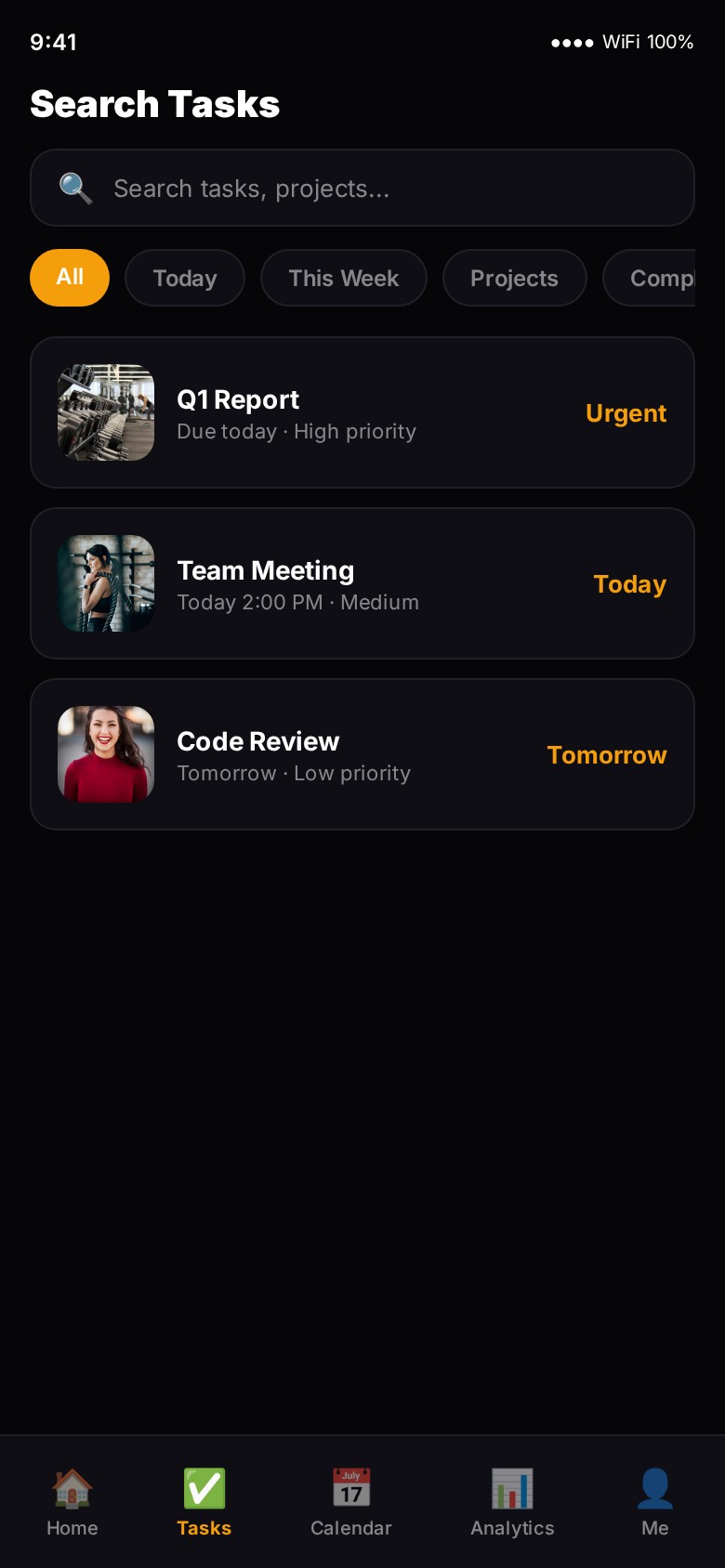The image size is (725, 1568).
Task: Filter tasks by Today chip
Action: [185, 278]
